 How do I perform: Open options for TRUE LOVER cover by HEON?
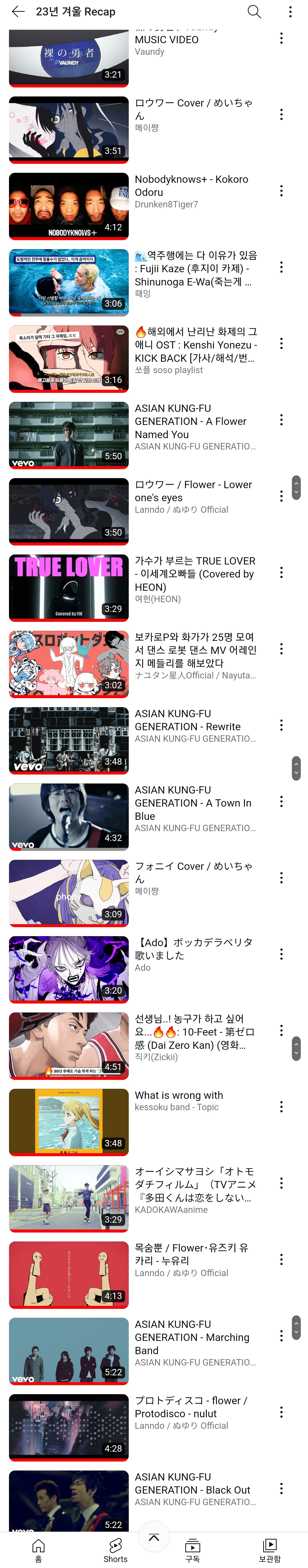pos(281,572)
